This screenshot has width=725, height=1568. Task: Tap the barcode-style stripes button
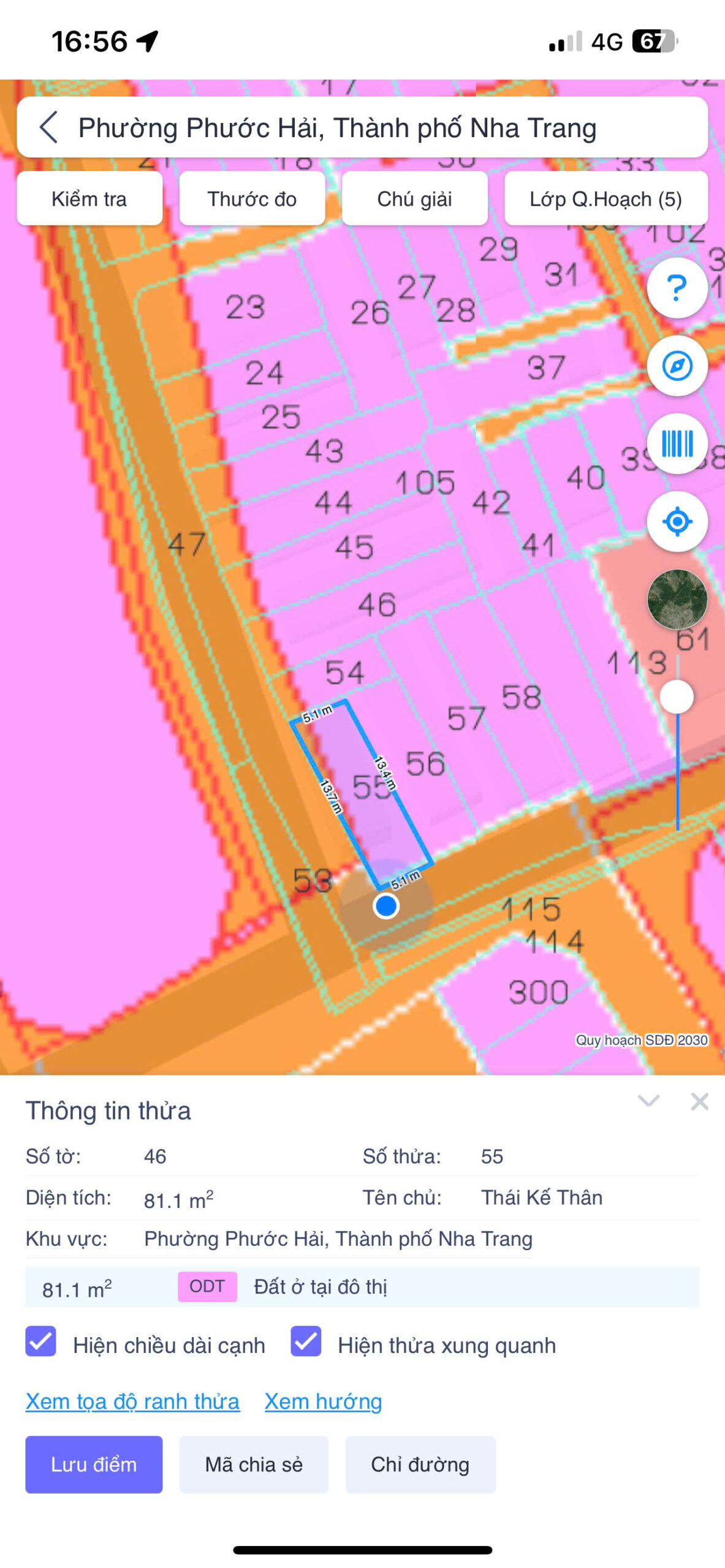coord(677,443)
